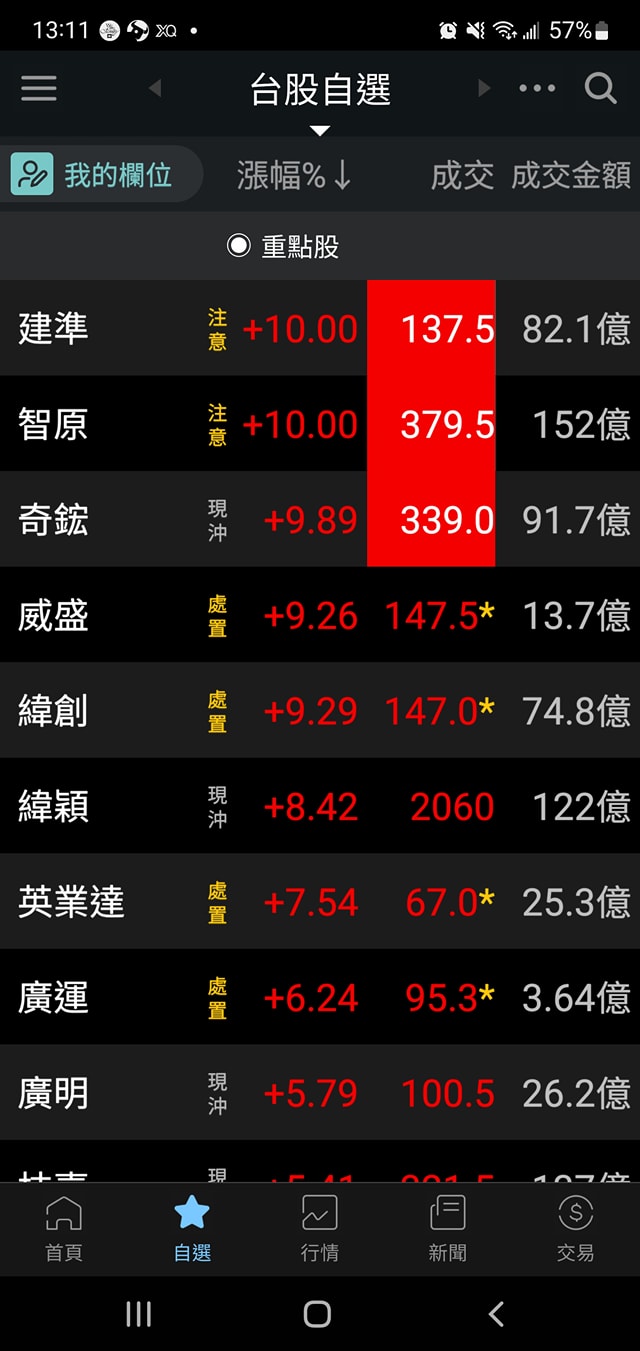Switch to the 新聞 tab

coord(447,1229)
